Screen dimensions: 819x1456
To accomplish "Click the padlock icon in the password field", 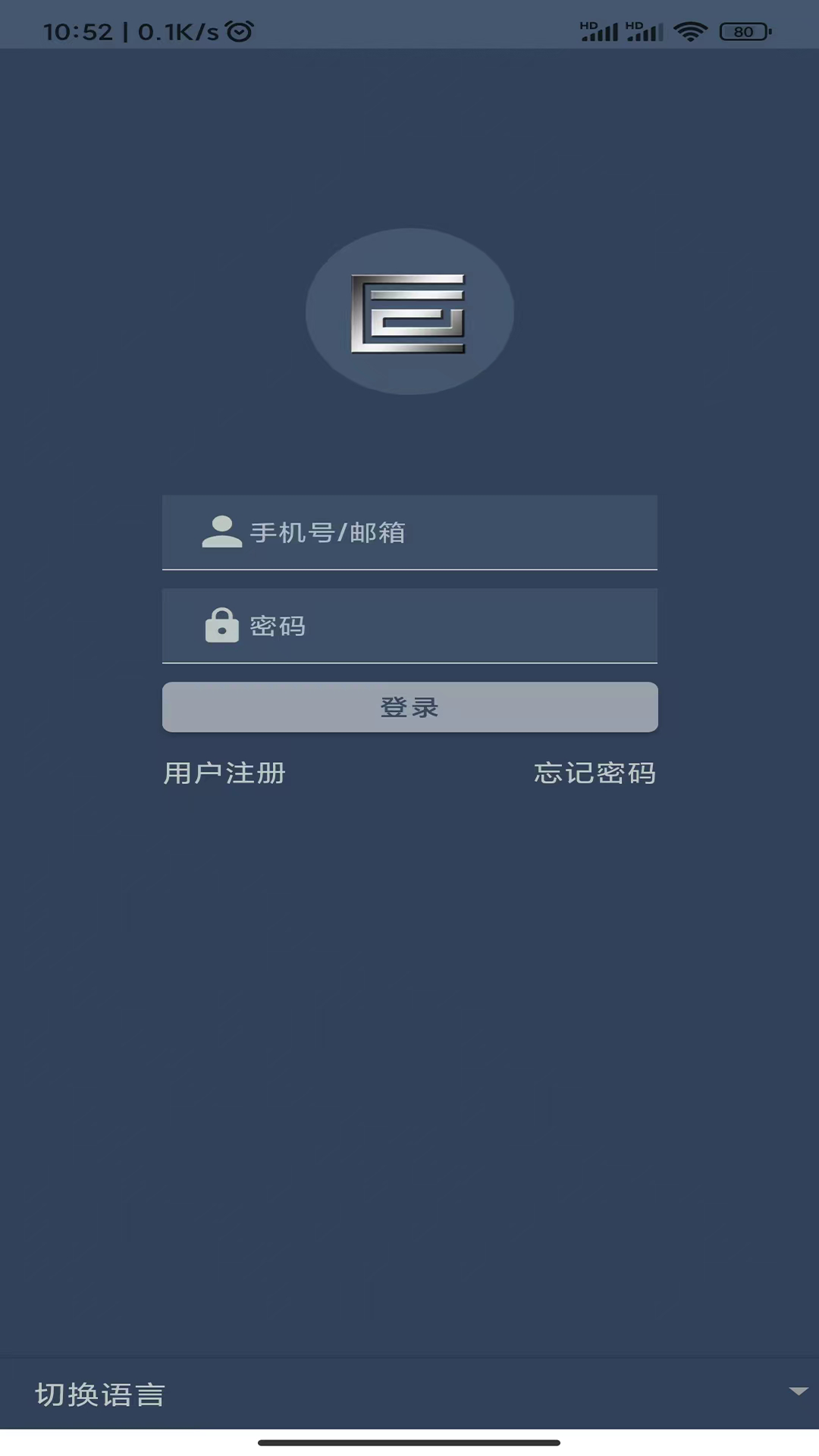I will pos(221,626).
